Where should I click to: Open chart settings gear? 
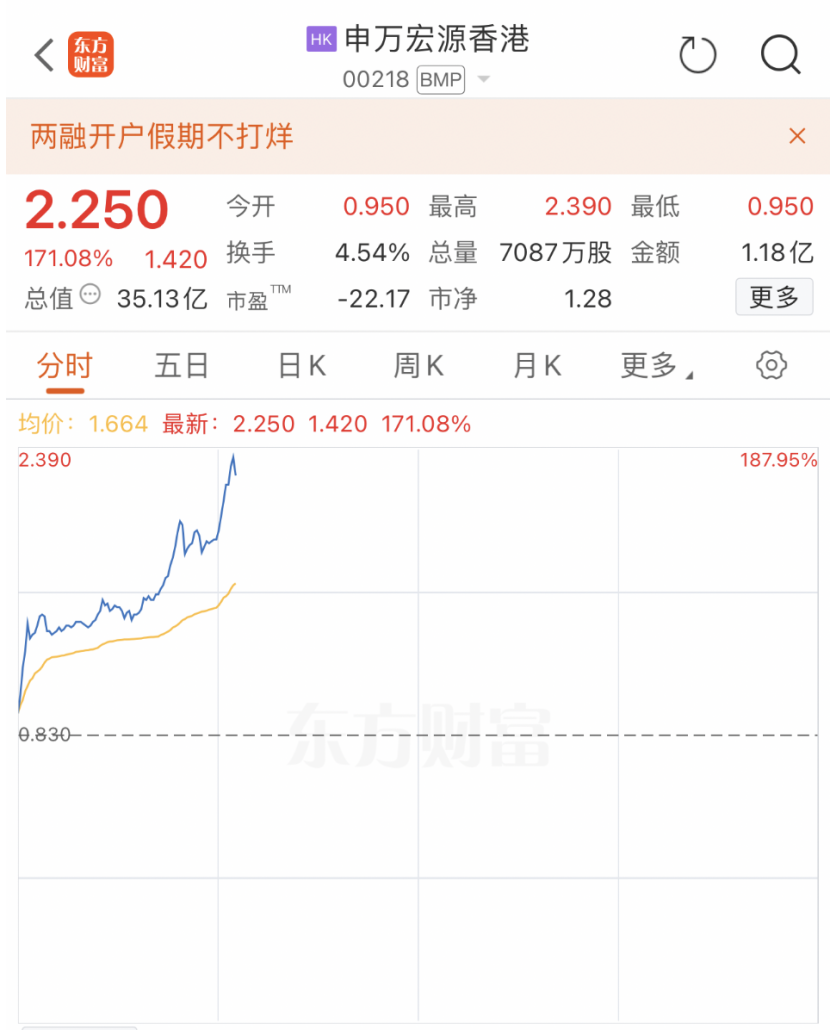click(771, 366)
